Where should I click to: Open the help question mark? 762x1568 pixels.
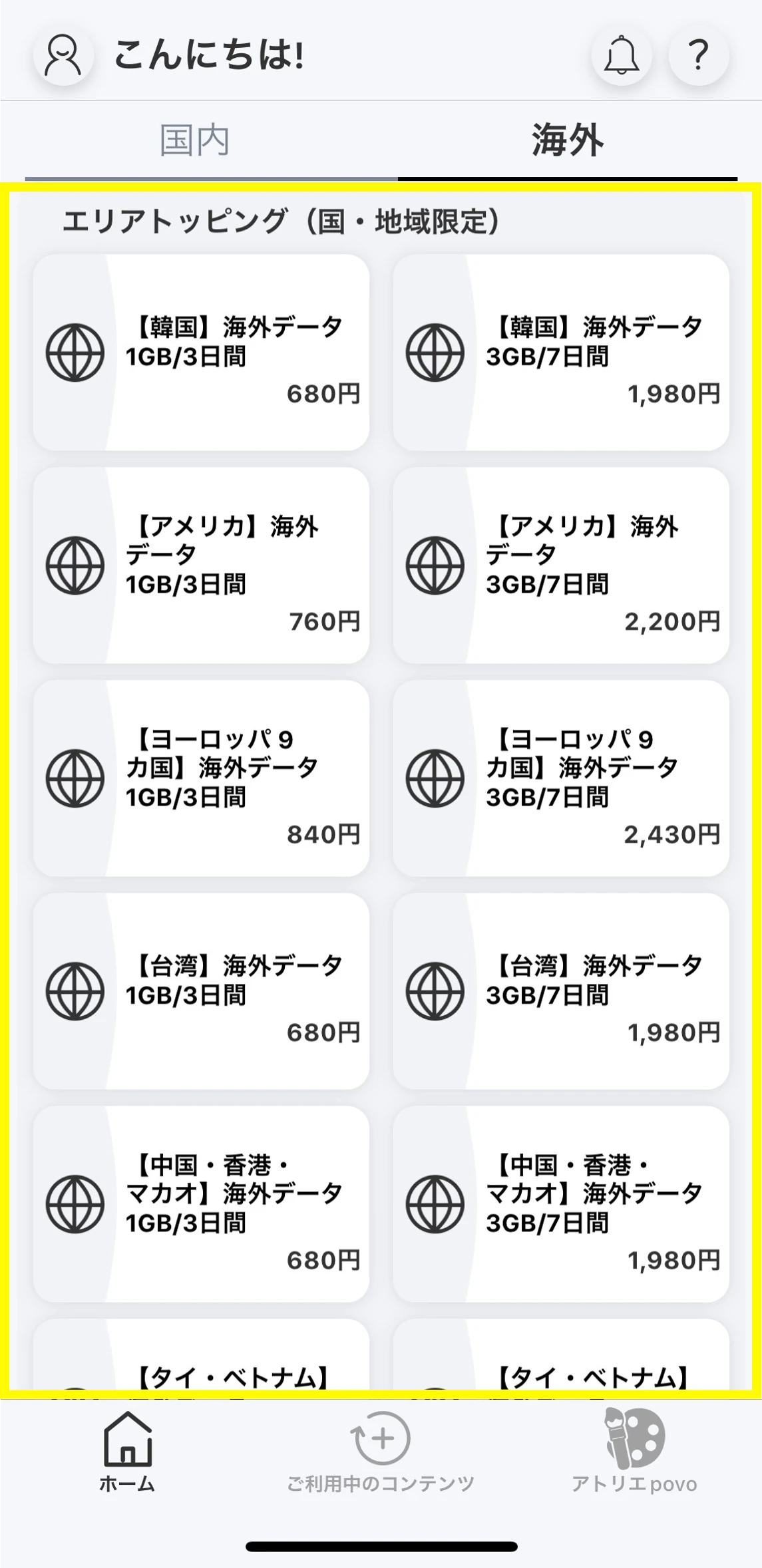[698, 55]
